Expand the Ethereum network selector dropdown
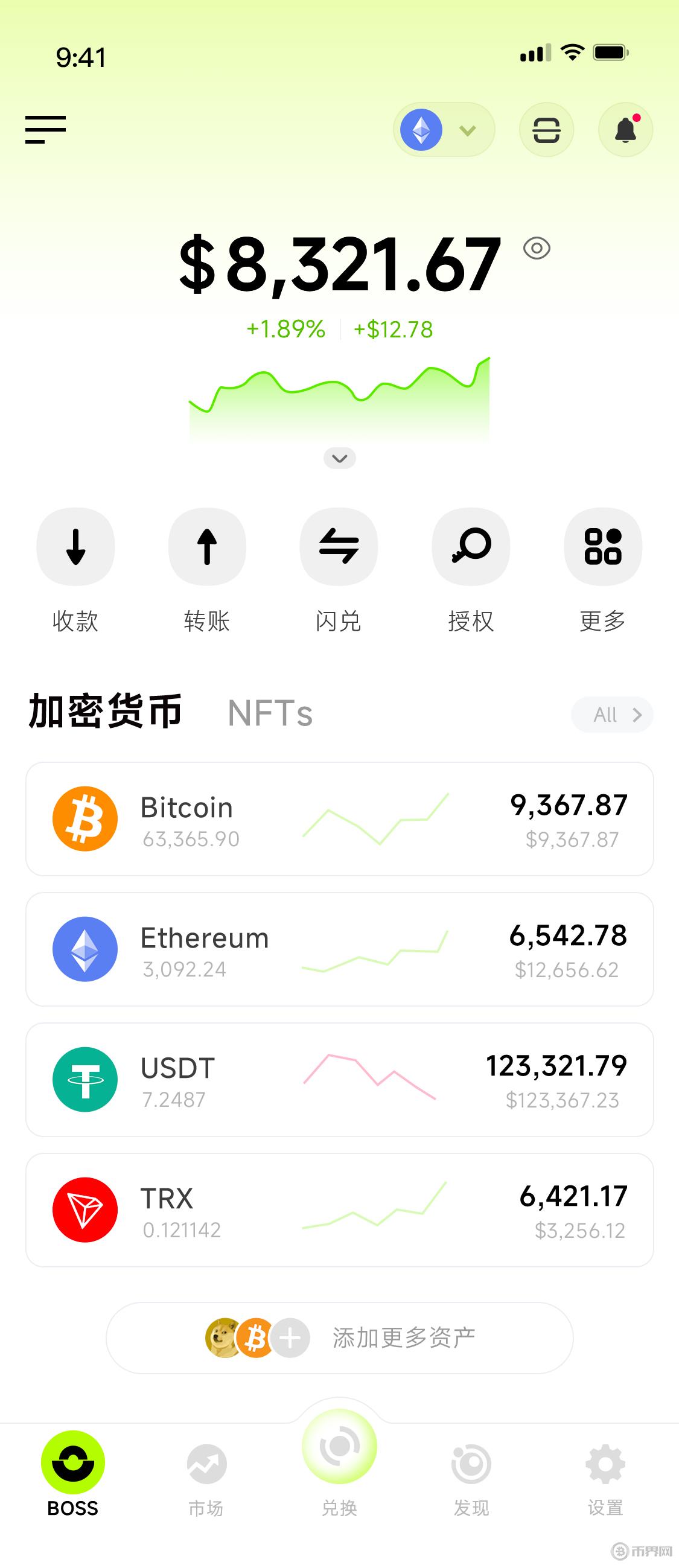 click(x=444, y=129)
